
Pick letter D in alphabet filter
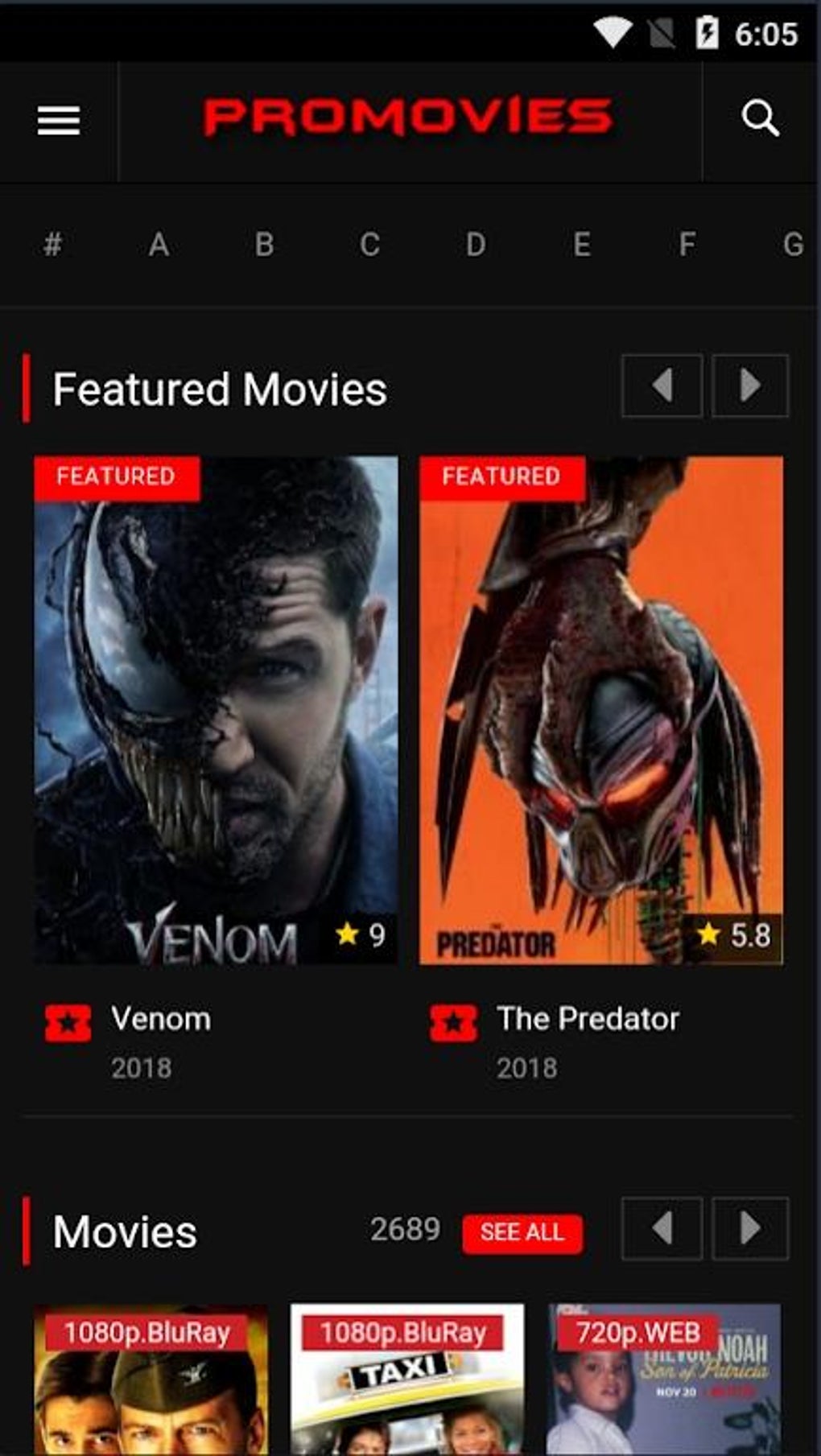pos(476,244)
